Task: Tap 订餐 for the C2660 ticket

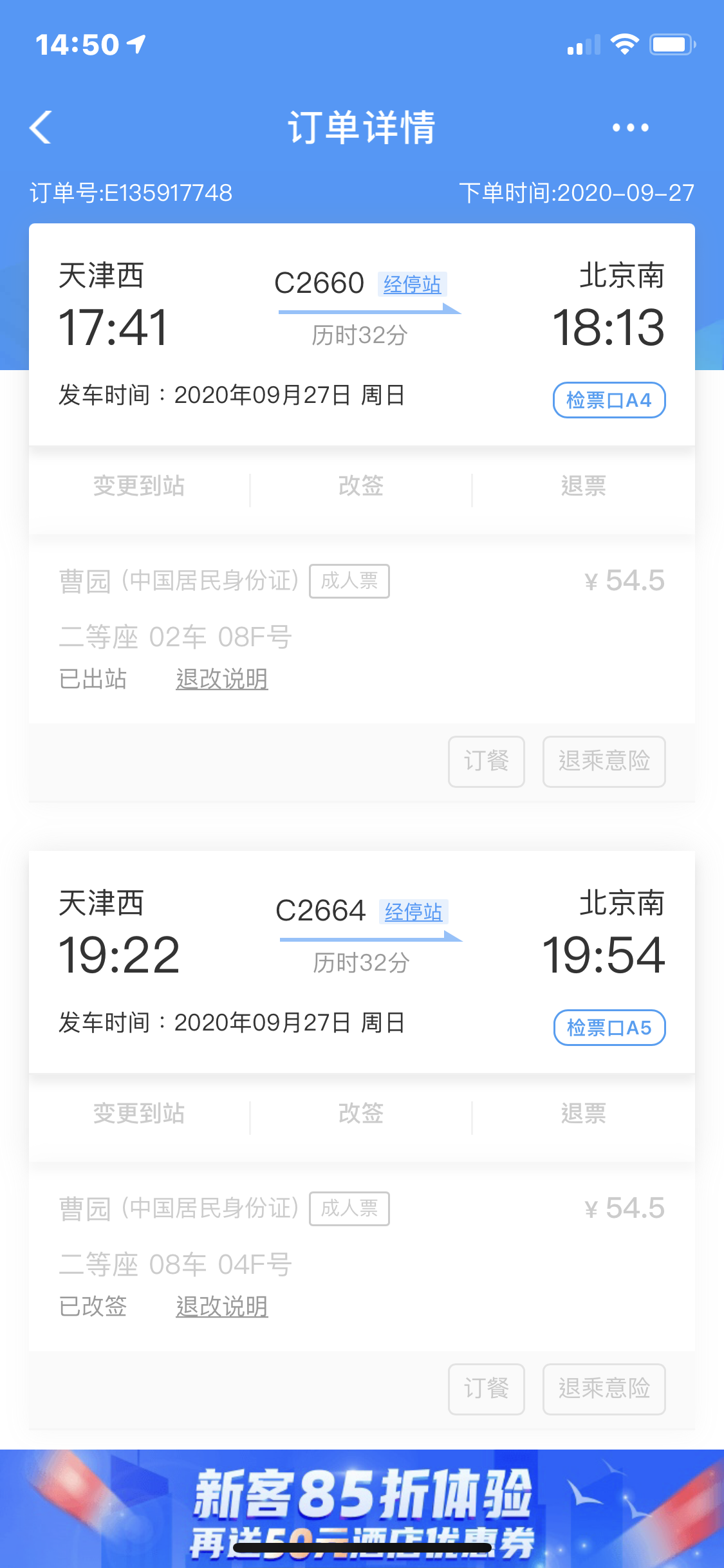Action: coord(487,761)
